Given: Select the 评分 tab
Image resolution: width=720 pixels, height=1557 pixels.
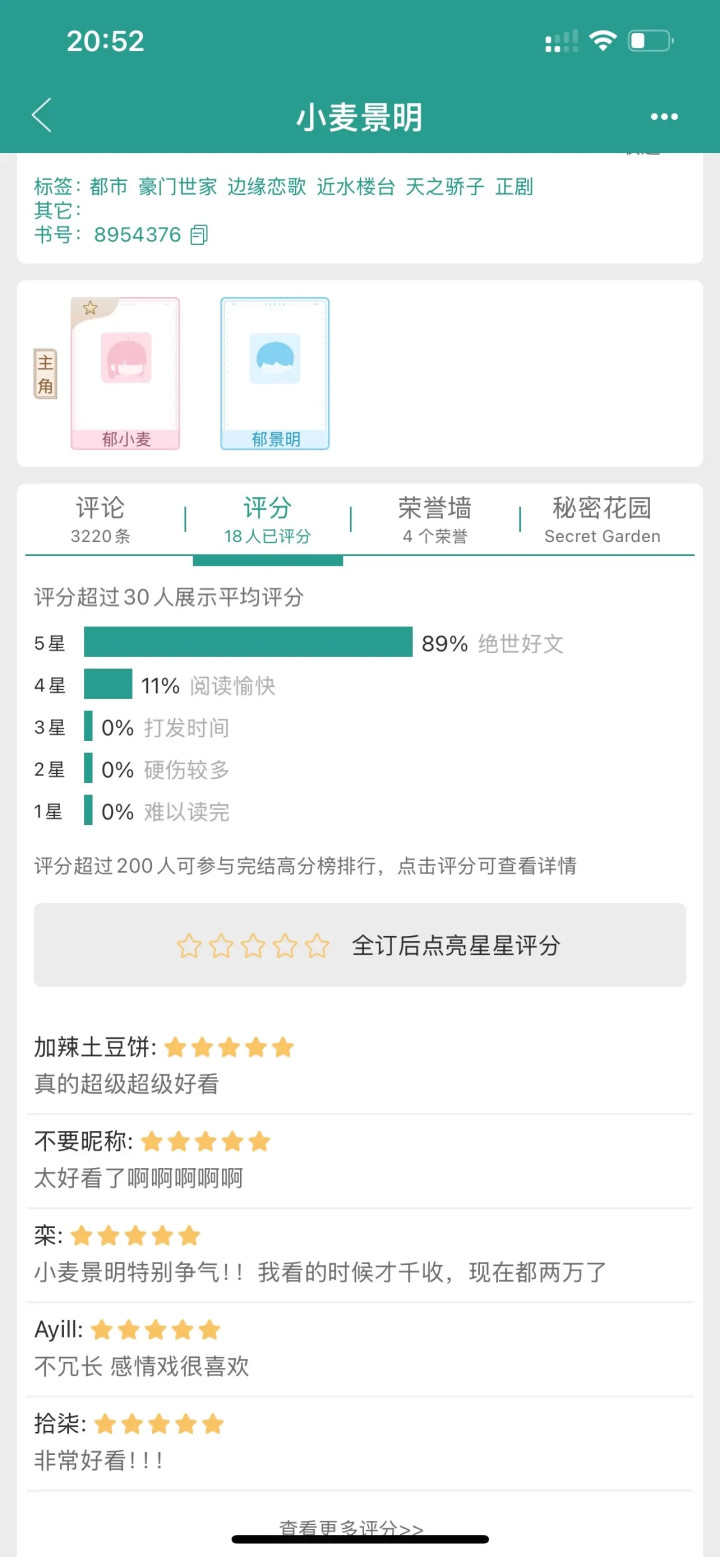Looking at the screenshot, I should (x=267, y=519).
